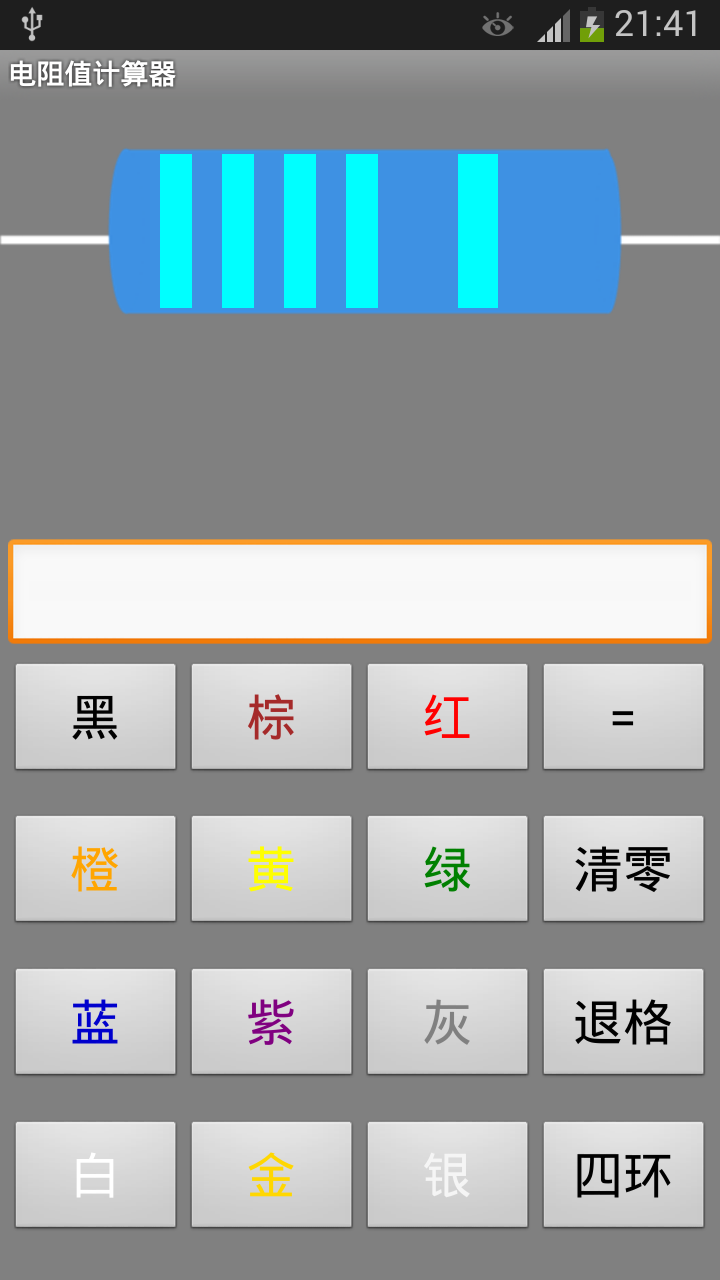Choose the 黄 (yellow) color button
The width and height of the screenshot is (720, 1280).
coord(271,869)
